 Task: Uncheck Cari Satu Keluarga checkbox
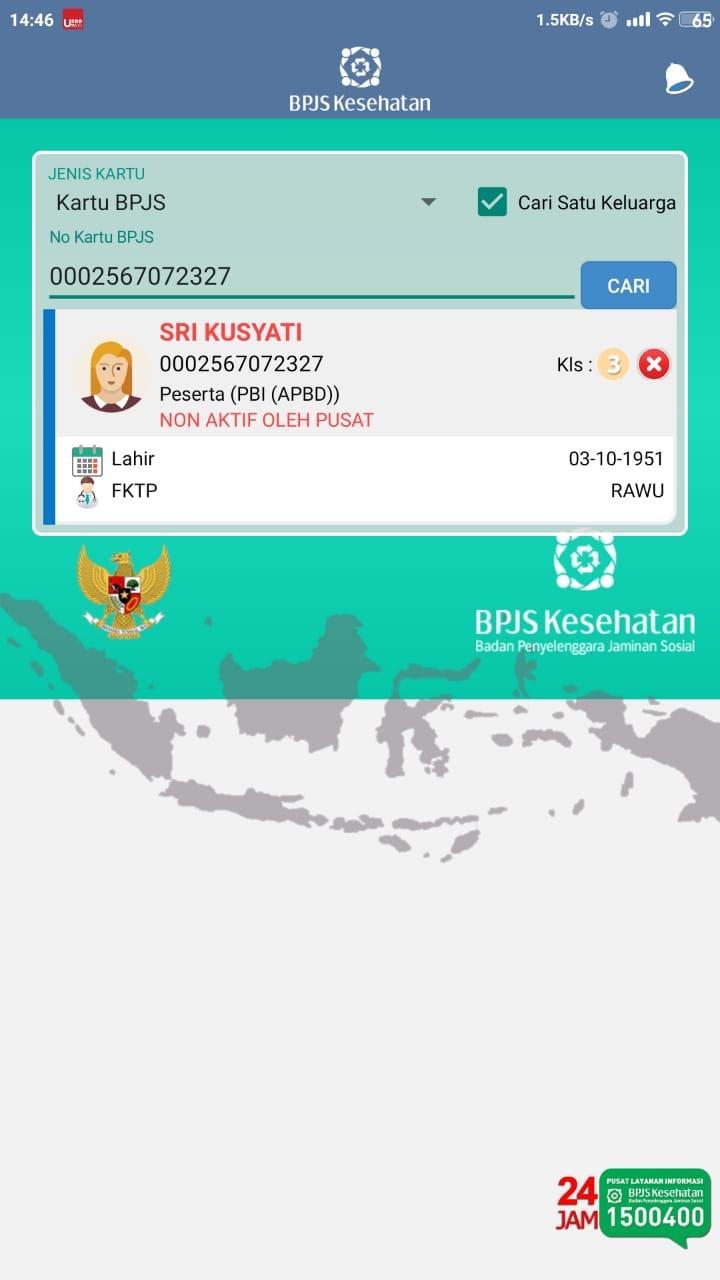click(x=492, y=202)
